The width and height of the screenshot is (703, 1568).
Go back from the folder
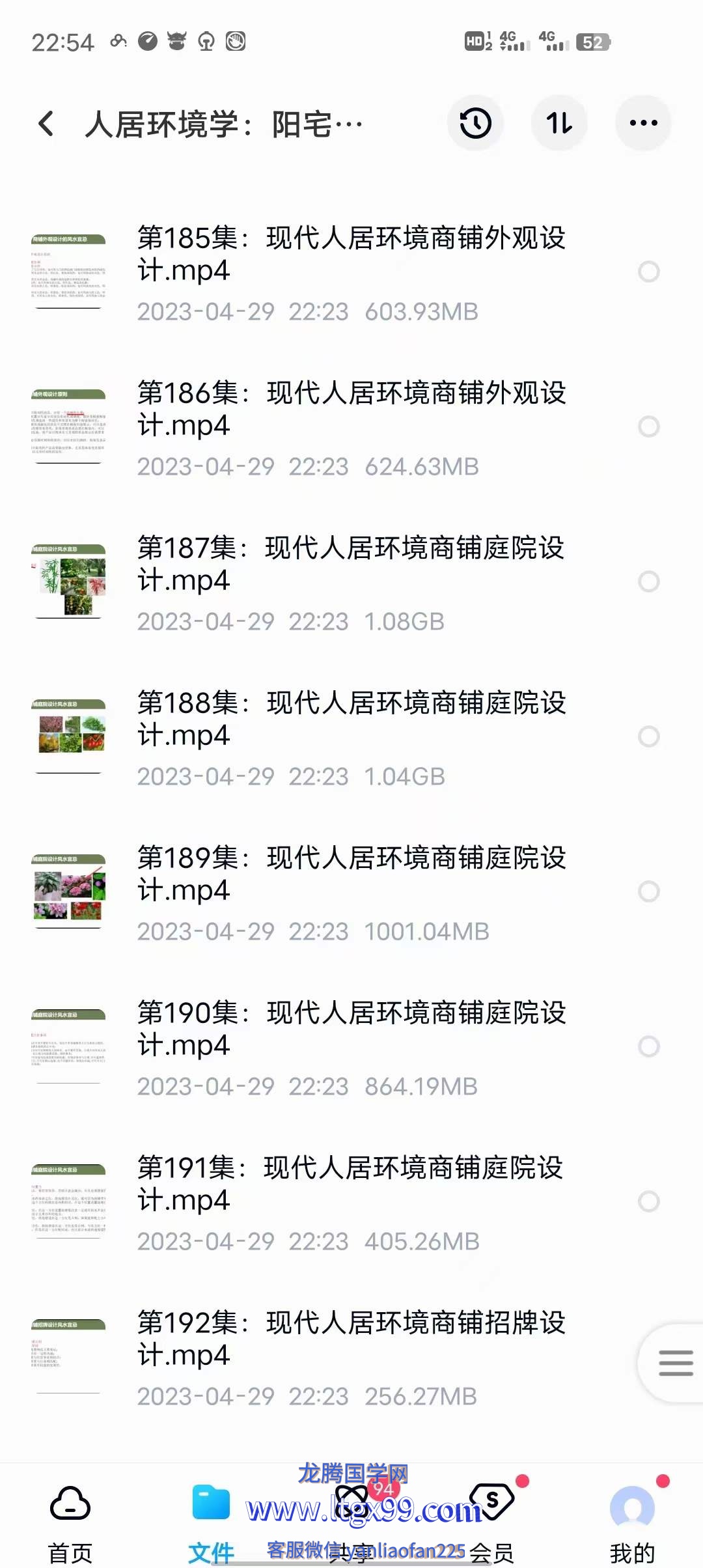coord(46,123)
